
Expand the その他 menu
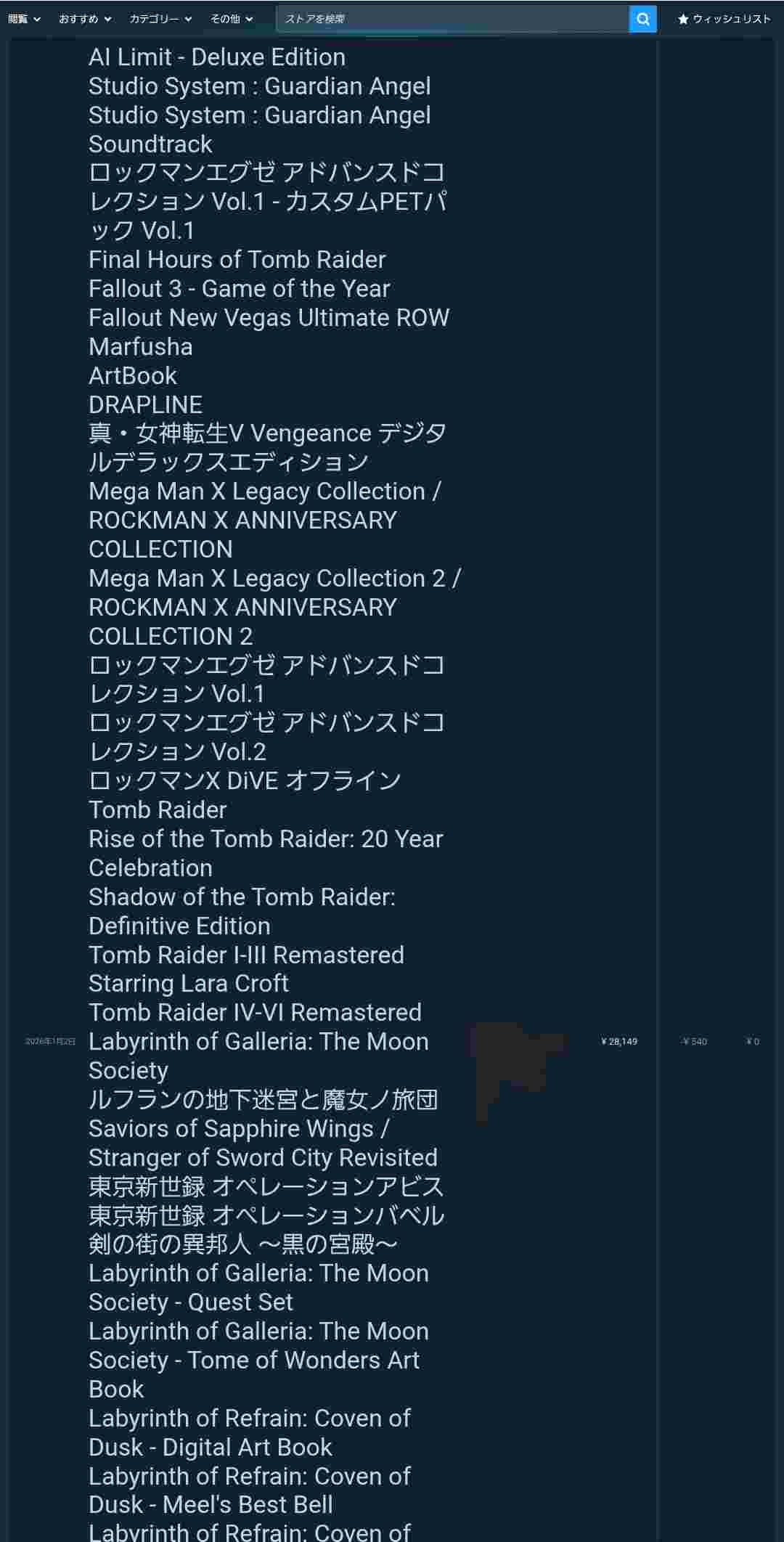coord(231,19)
